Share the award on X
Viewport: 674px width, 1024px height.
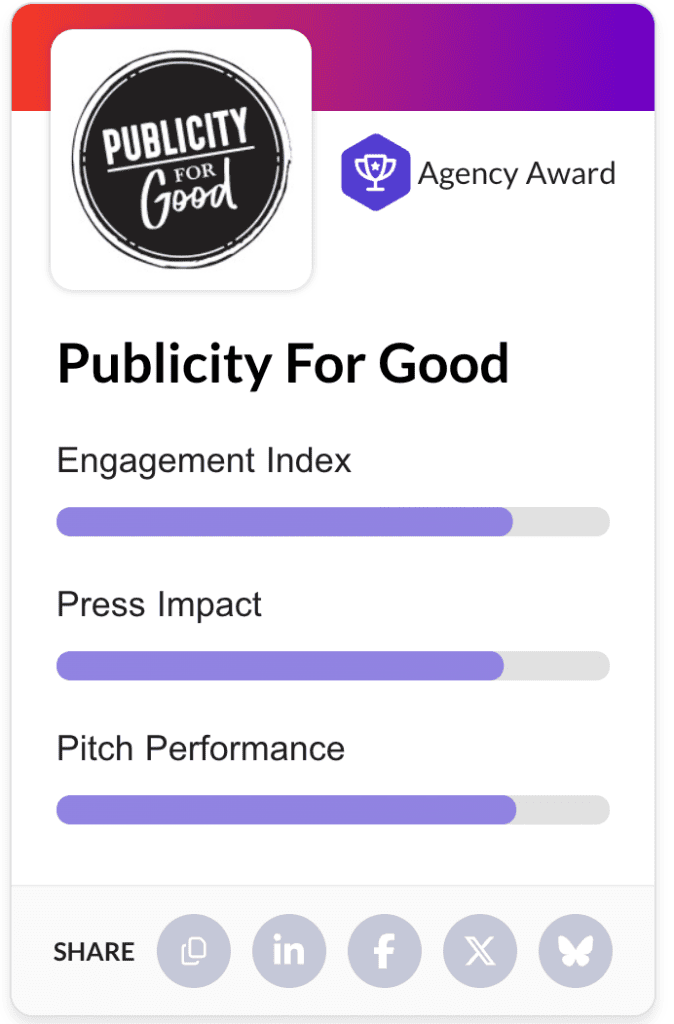(x=480, y=951)
